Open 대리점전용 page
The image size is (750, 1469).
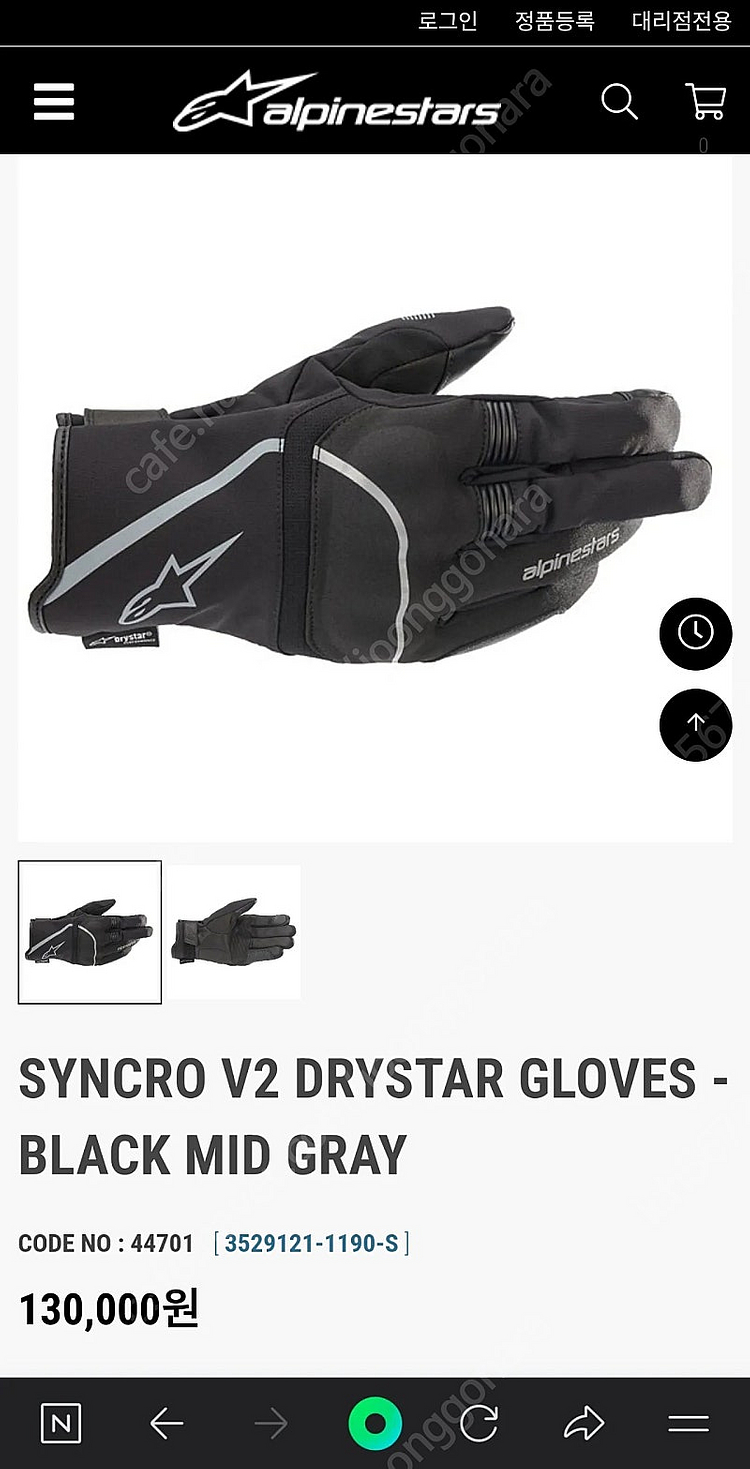tap(681, 21)
